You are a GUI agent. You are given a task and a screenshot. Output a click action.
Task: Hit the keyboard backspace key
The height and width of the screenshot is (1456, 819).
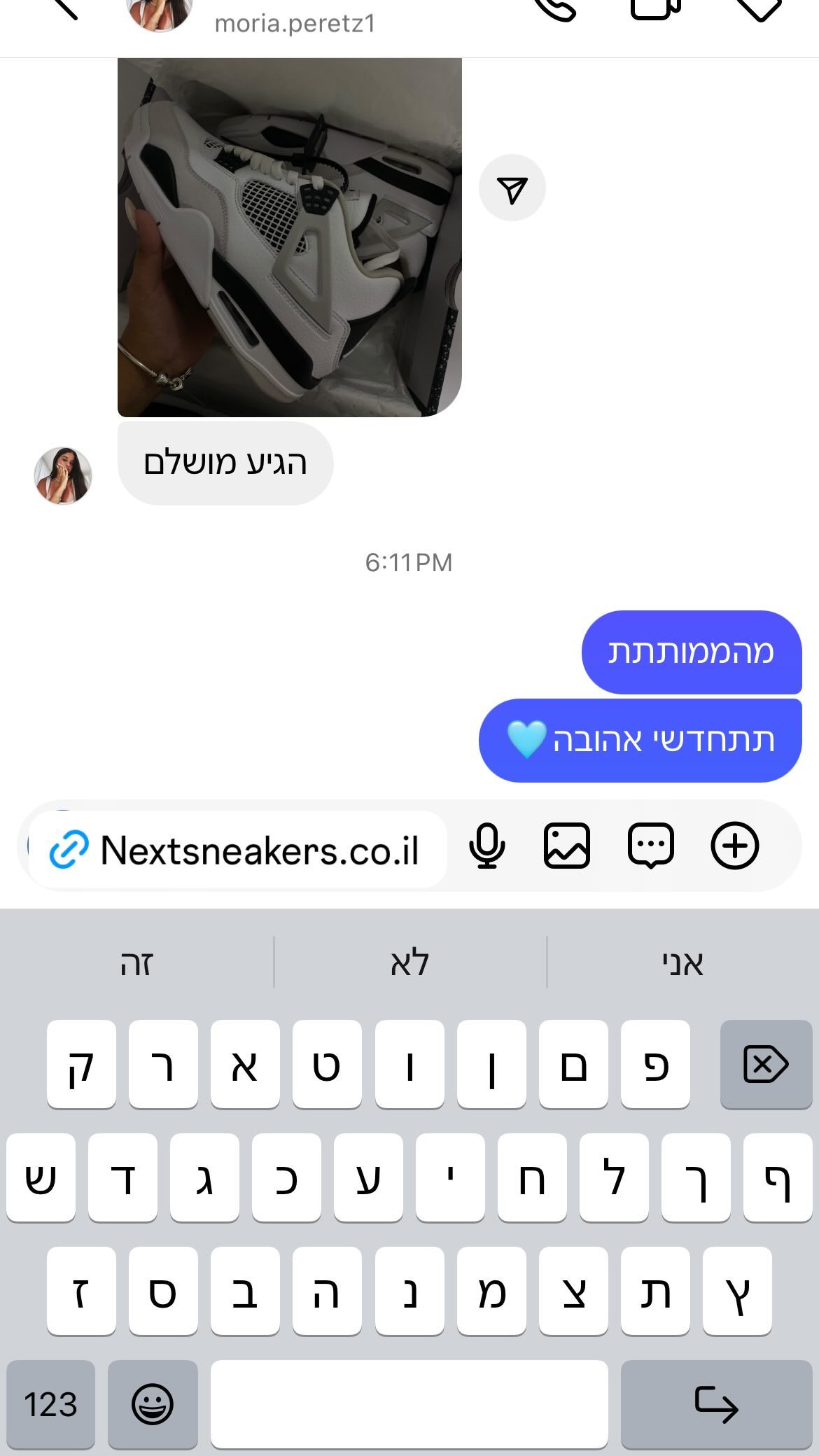766,1064
